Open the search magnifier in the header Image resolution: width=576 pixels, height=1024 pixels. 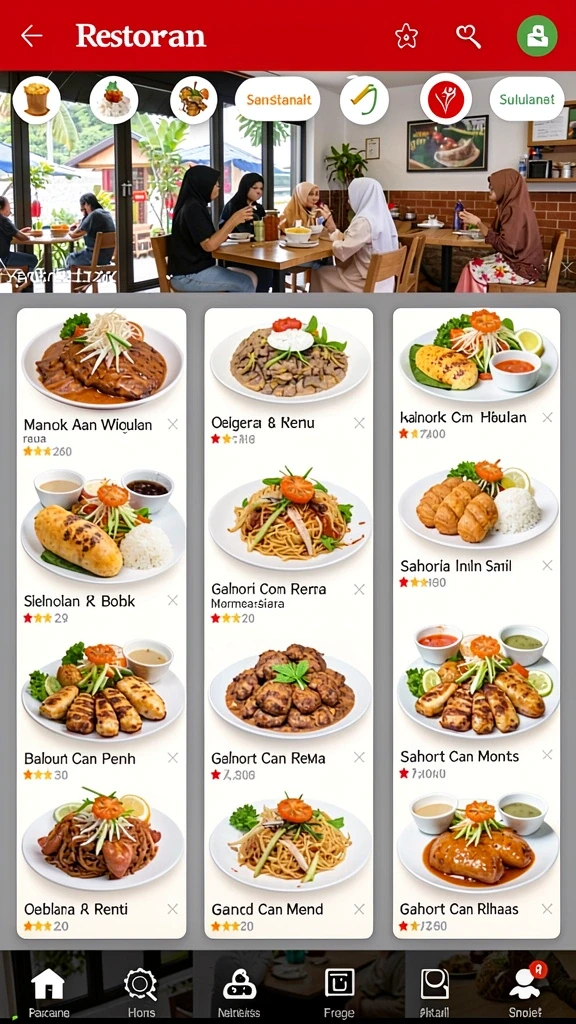tap(468, 36)
